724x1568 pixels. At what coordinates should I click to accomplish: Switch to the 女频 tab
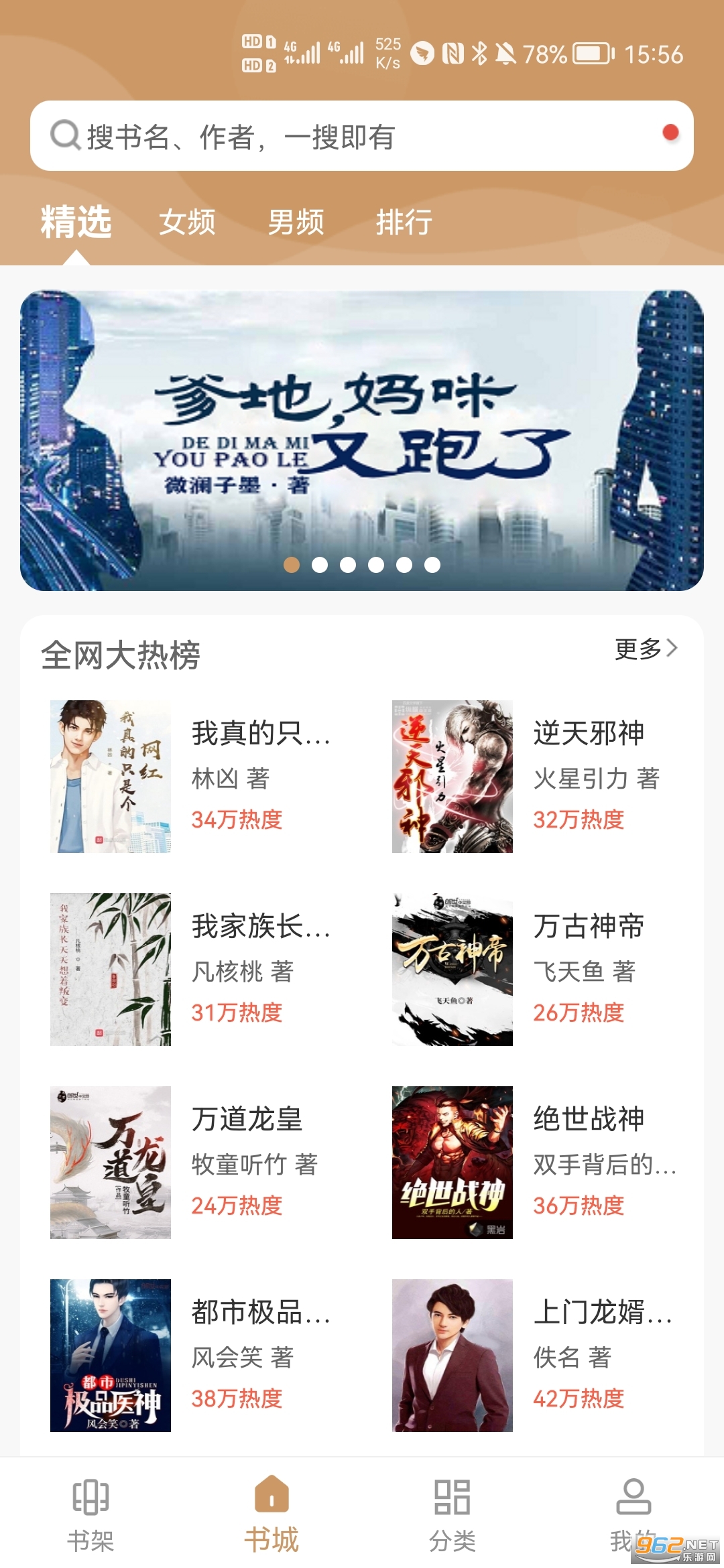[x=187, y=222]
